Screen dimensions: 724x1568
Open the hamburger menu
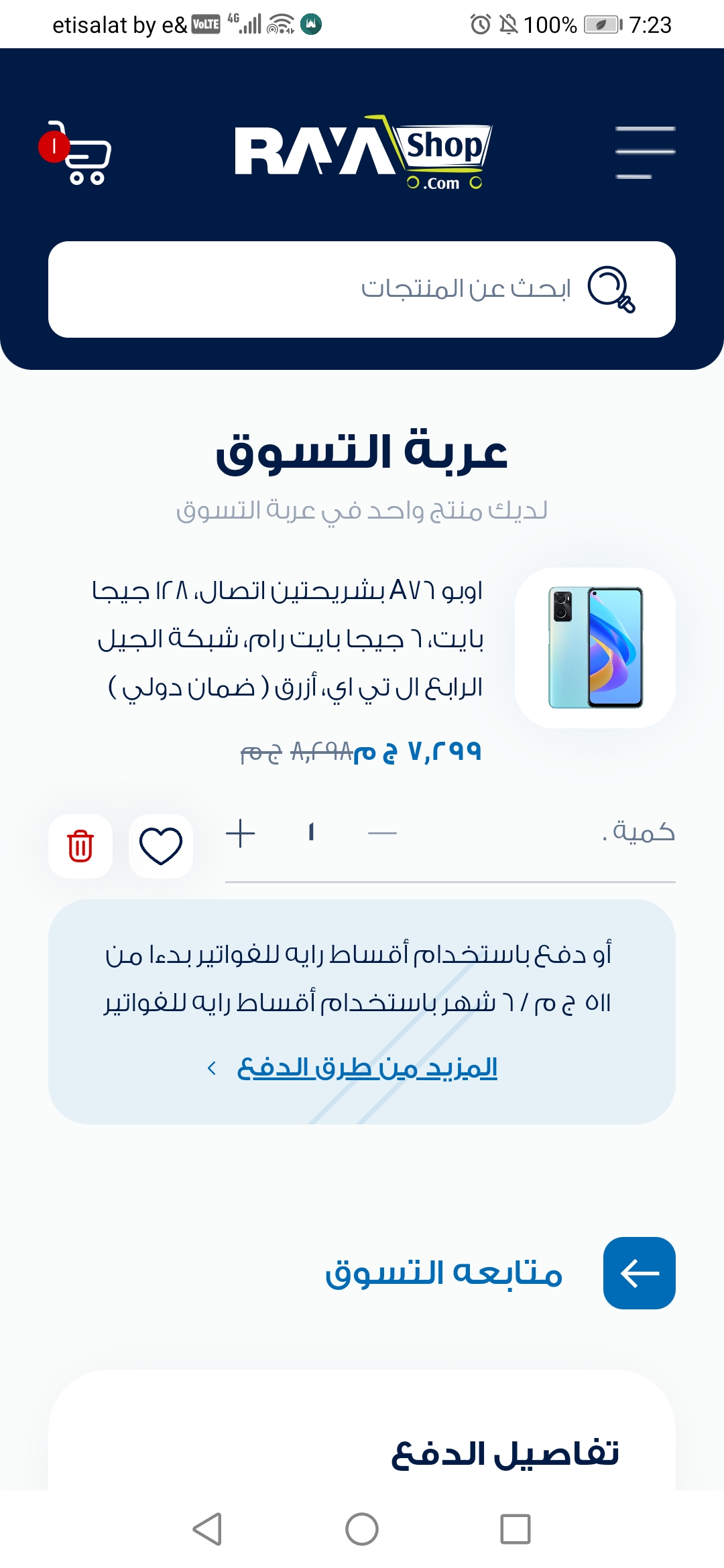pyautogui.click(x=645, y=153)
